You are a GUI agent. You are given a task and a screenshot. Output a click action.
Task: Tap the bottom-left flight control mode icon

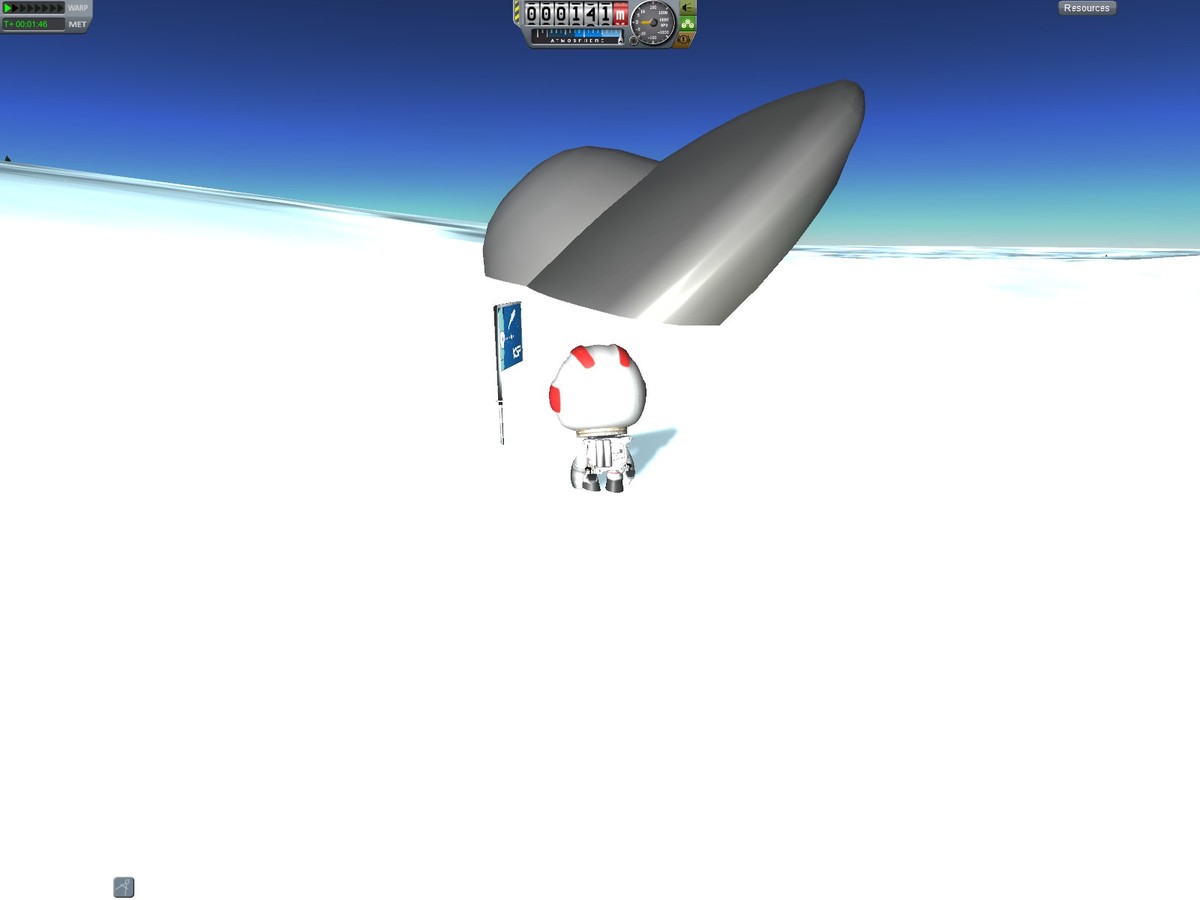point(123,887)
